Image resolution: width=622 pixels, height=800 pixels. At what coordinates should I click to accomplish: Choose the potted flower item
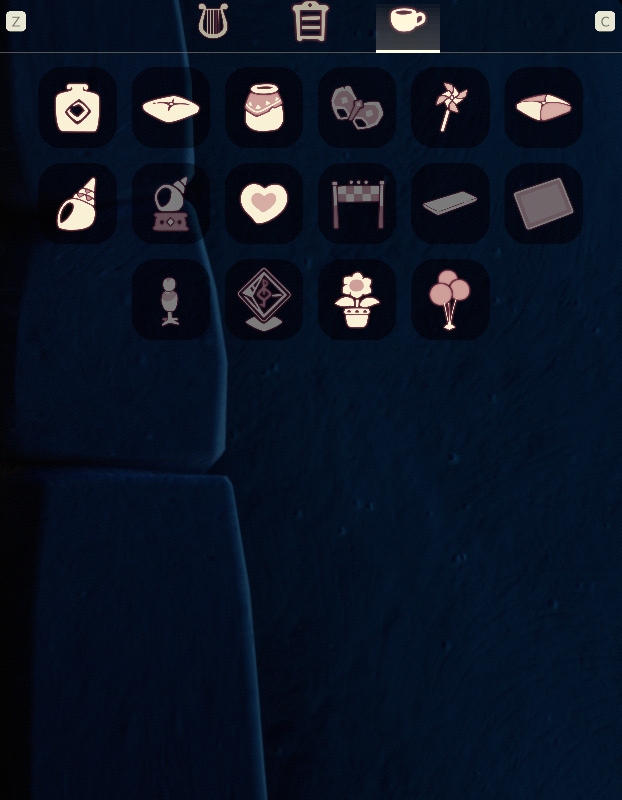pyautogui.click(x=357, y=299)
